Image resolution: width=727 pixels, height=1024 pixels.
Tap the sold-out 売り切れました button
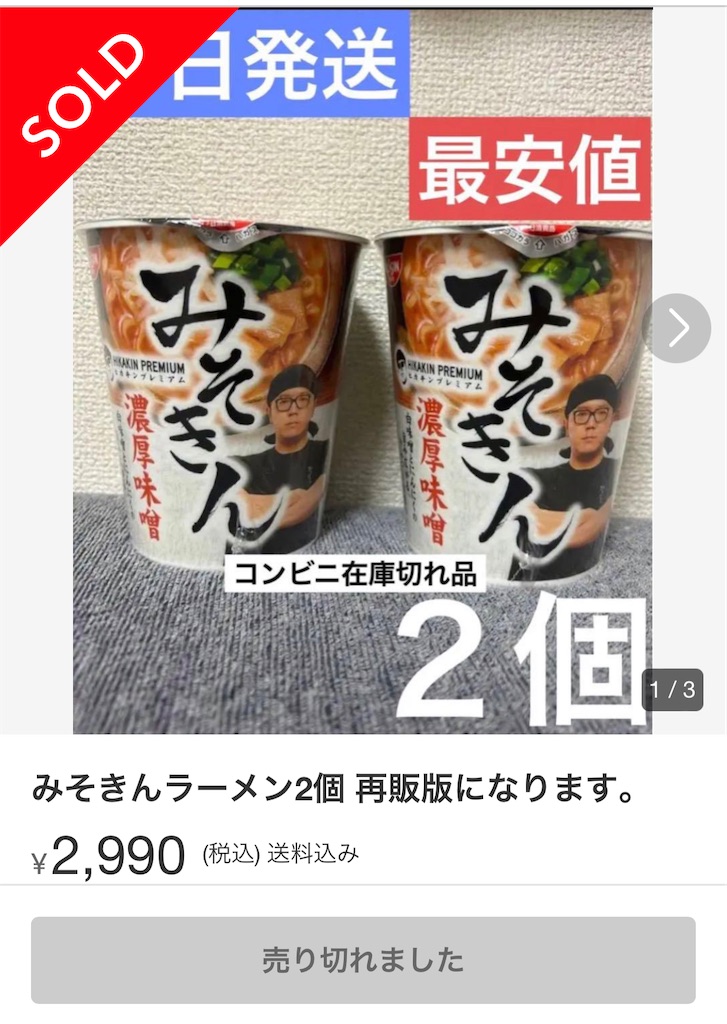(x=363, y=960)
